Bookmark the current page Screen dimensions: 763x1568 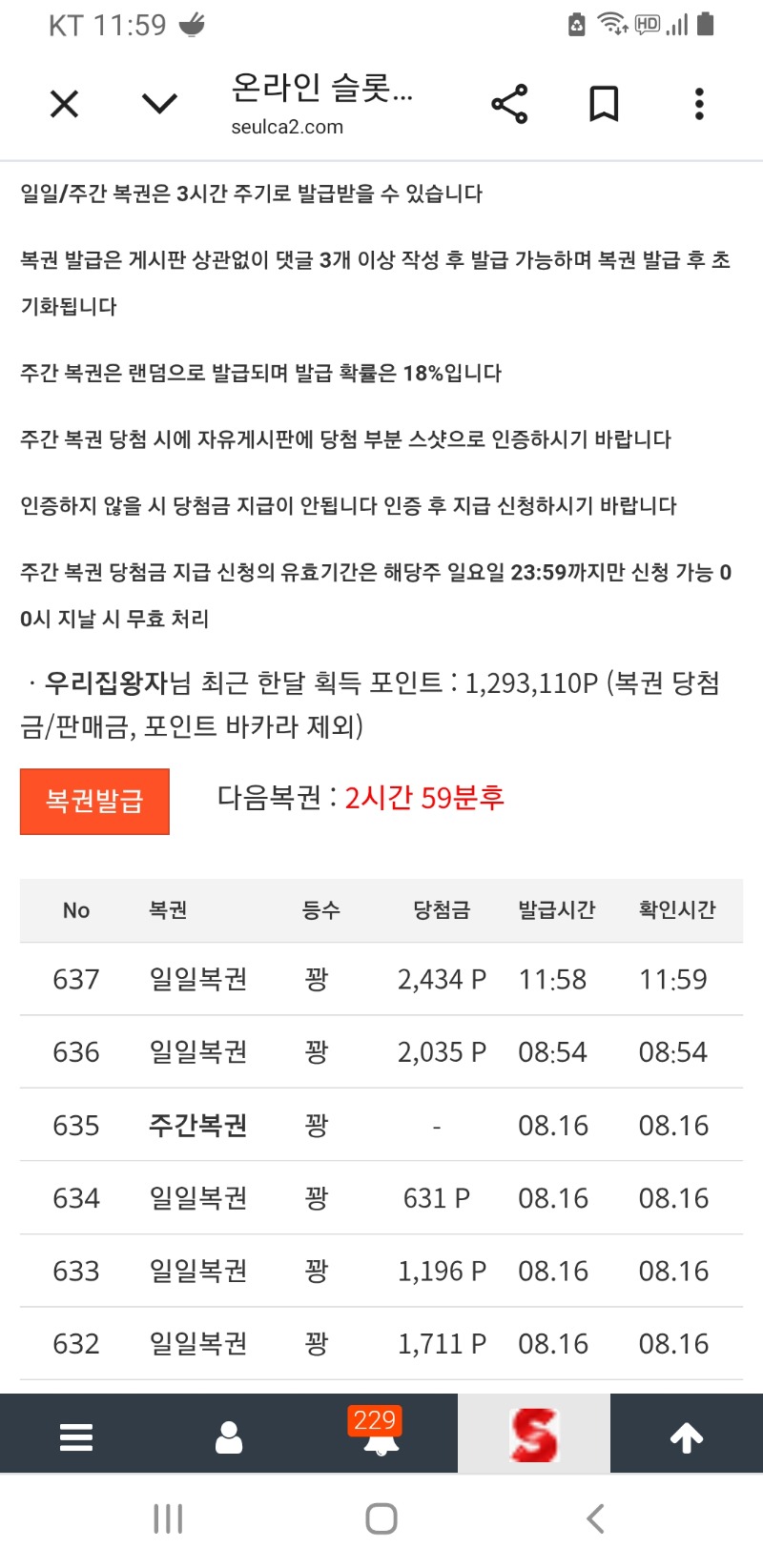tap(604, 104)
